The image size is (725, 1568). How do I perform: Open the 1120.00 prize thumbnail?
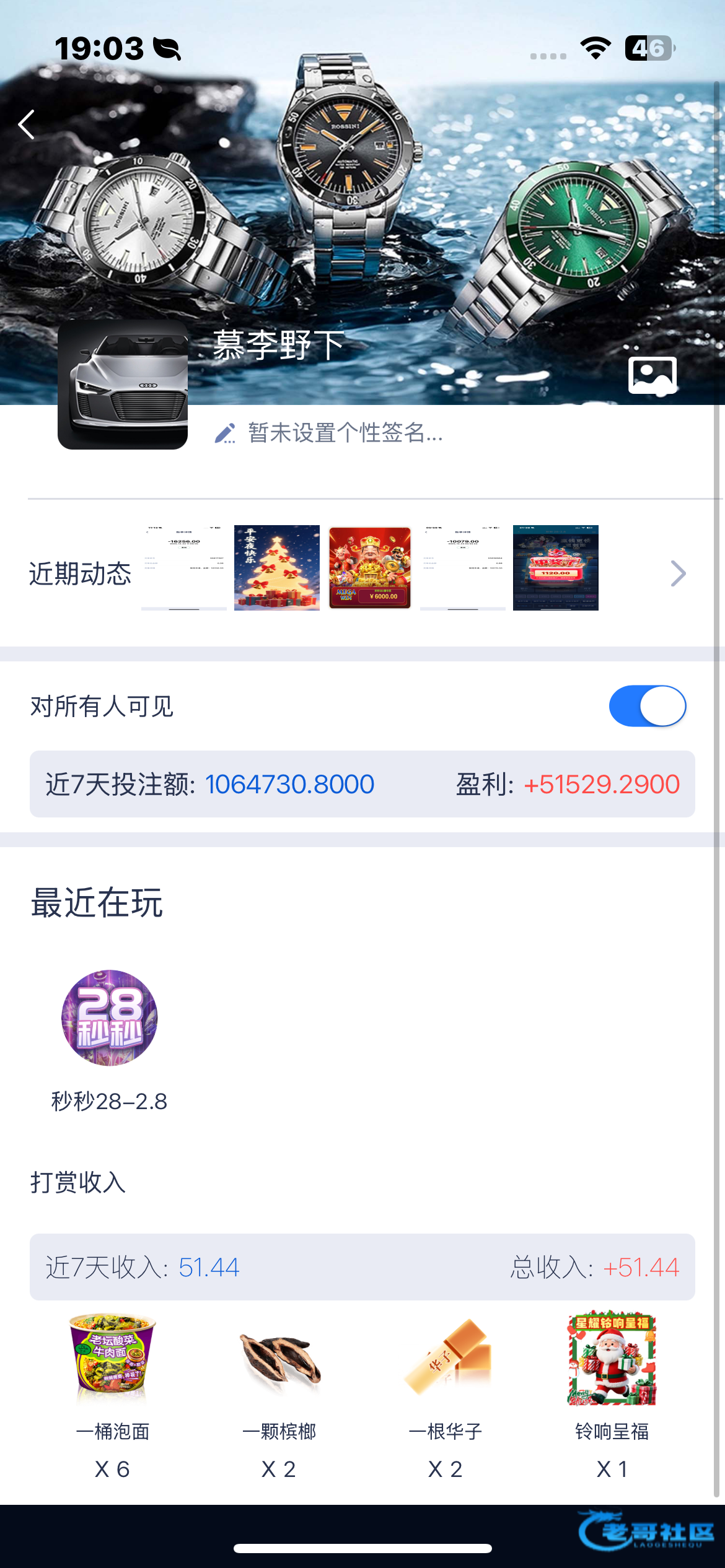[556, 568]
